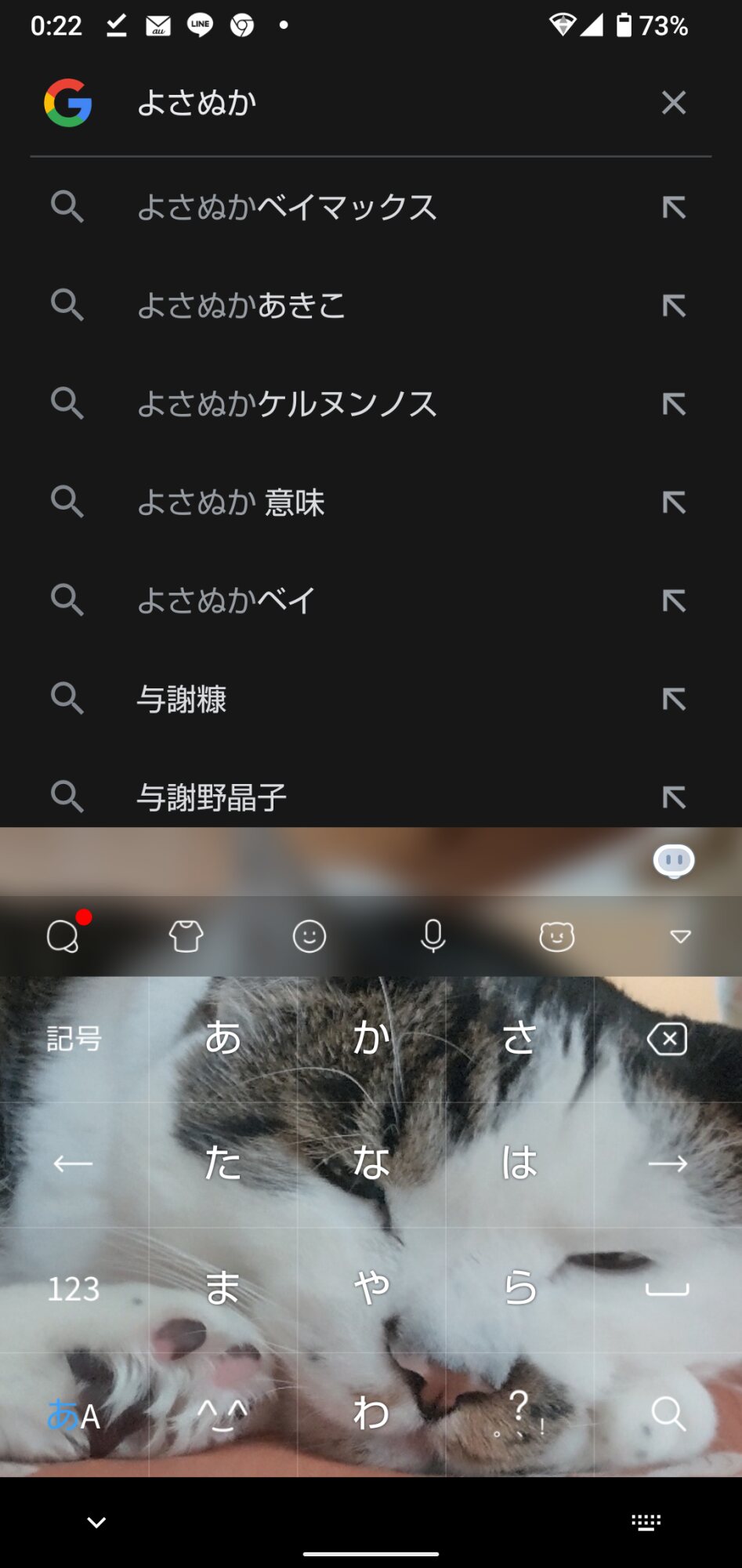Image resolution: width=742 pixels, height=1568 pixels.
Task: Open the 記号 symbols keyboard
Action: (74, 1039)
